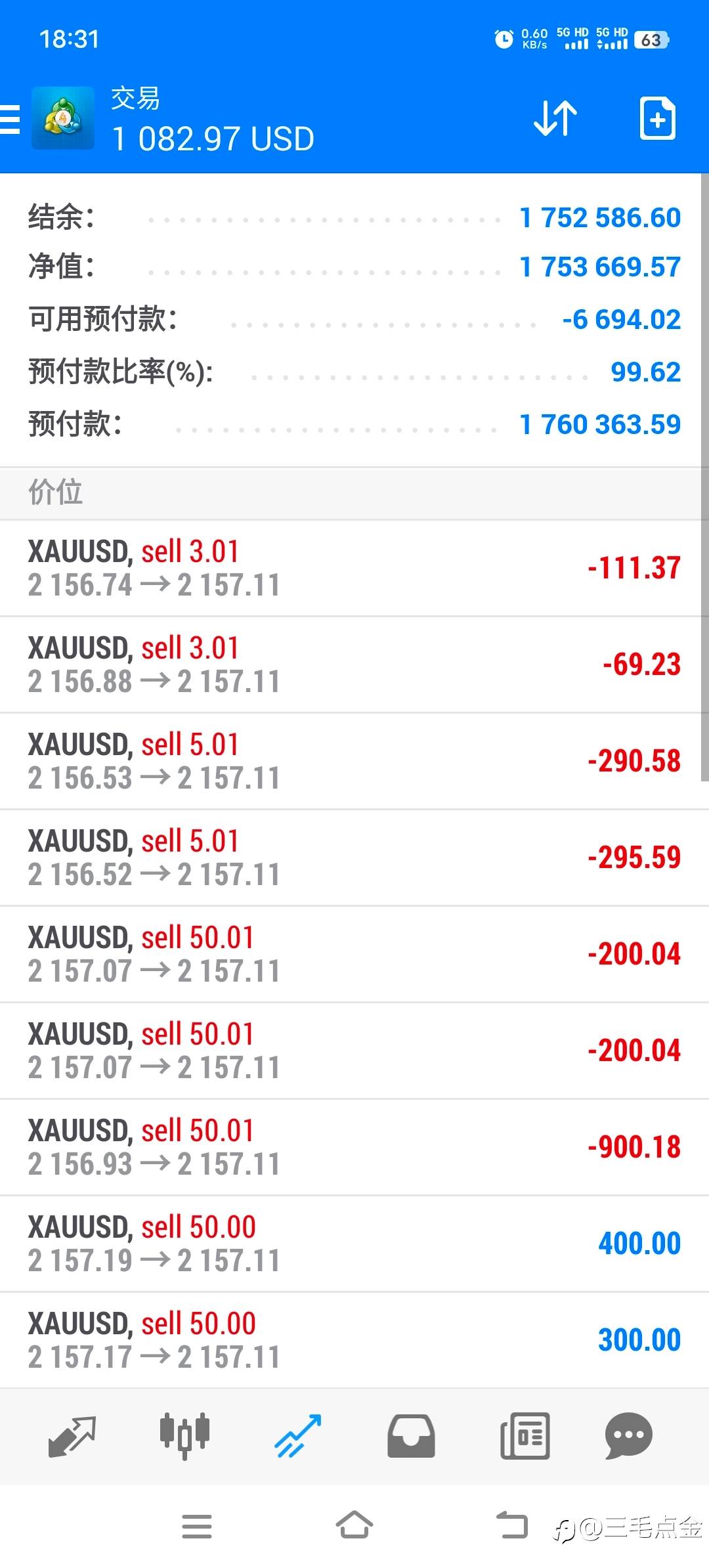Open the sort order arrows icon
Screen dimensions: 709x1568
[x=555, y=119]
